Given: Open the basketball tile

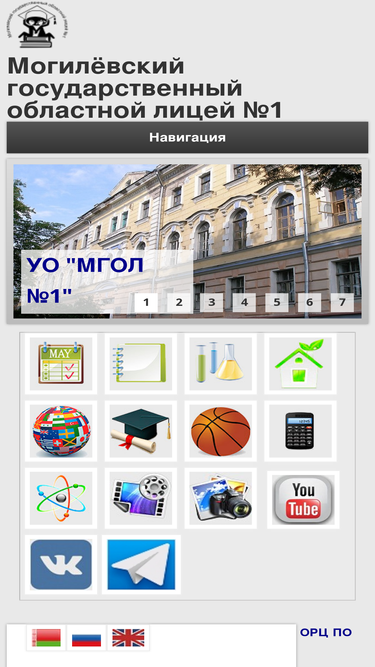Looking at the screenshot, I should pyautogui.click(x=220, y=431).
